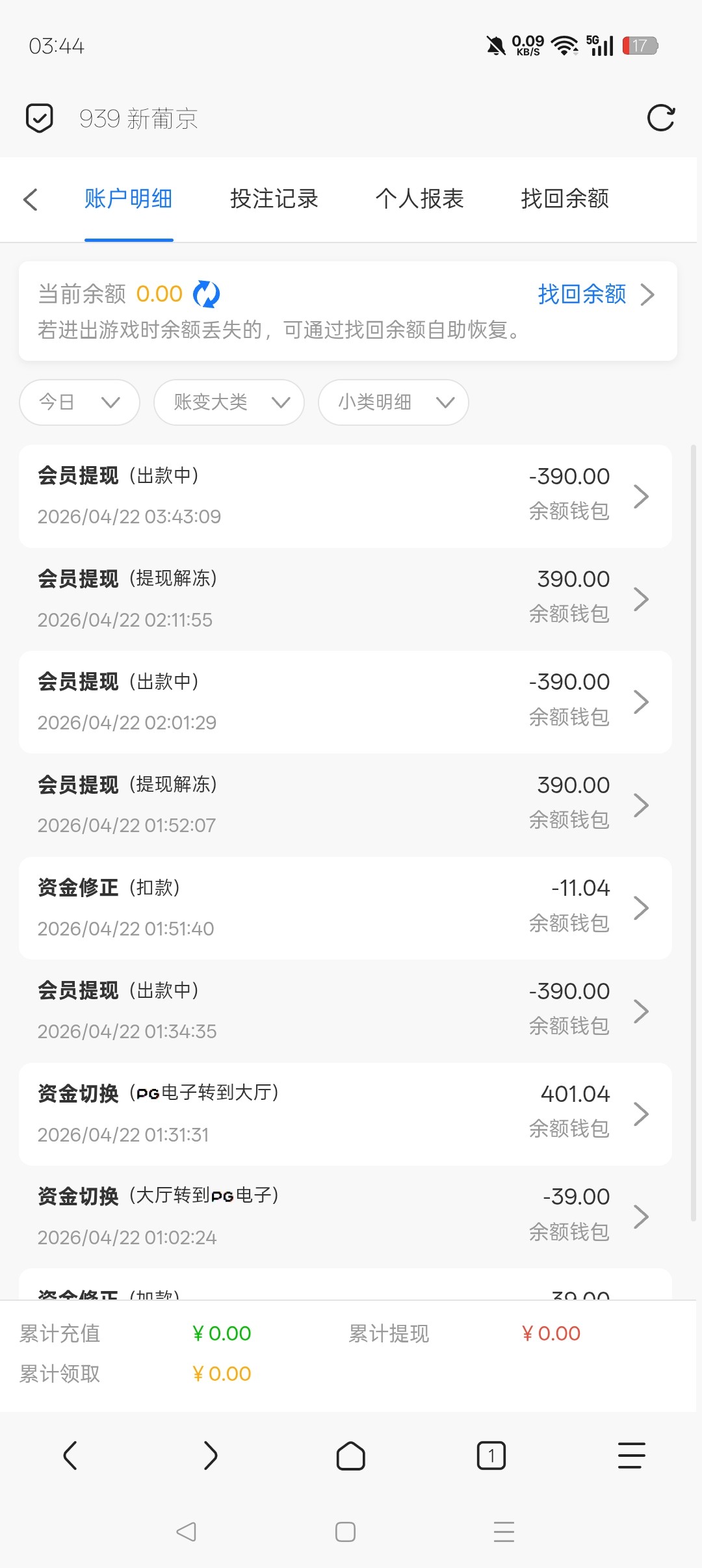Open the 会员提现 record at 03:43:09
Image resolution: width=702 pixels, height=1568 pixels.
[344, 496]
